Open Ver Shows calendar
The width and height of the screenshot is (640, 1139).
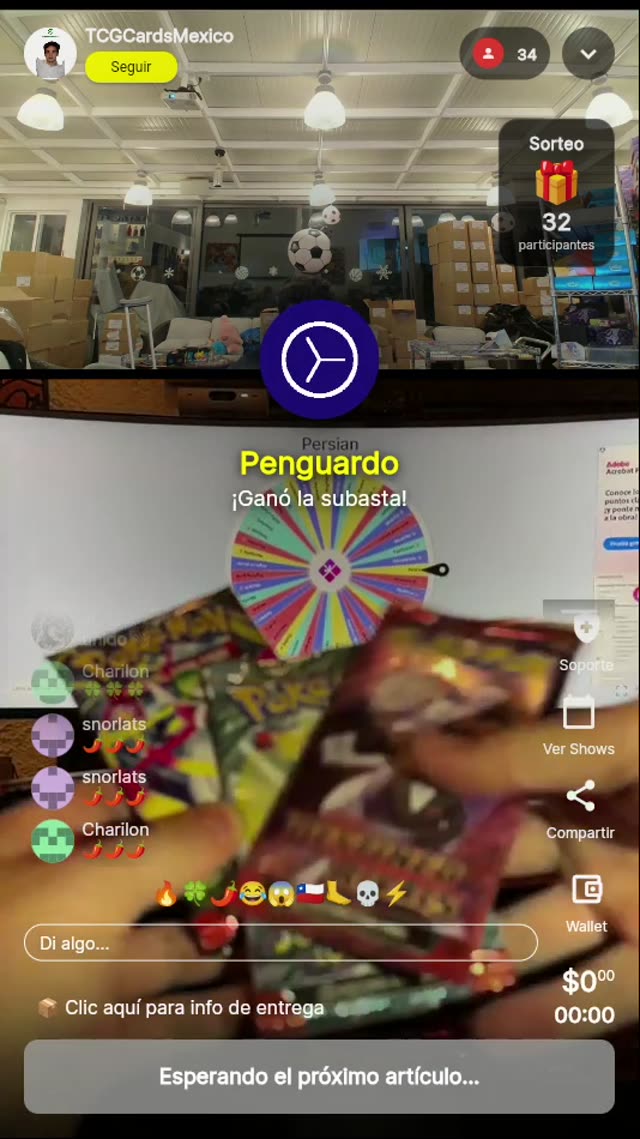click(579, 724)
